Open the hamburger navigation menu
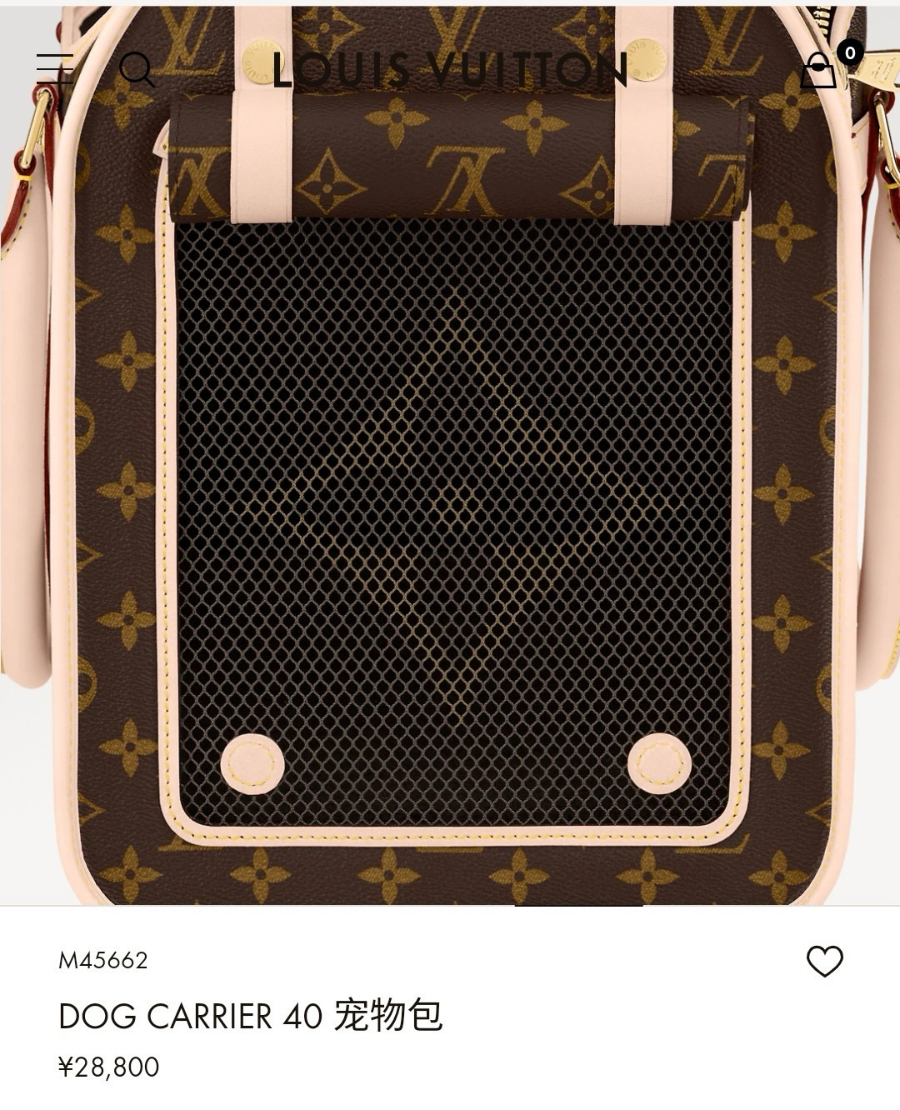Screen dimensions: 900x1110 click(55, 68)
